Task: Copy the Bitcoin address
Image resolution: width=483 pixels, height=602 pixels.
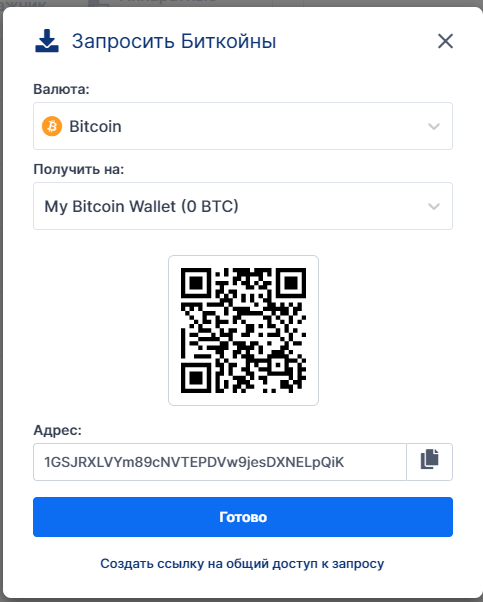Action: (x=430, y=462)
